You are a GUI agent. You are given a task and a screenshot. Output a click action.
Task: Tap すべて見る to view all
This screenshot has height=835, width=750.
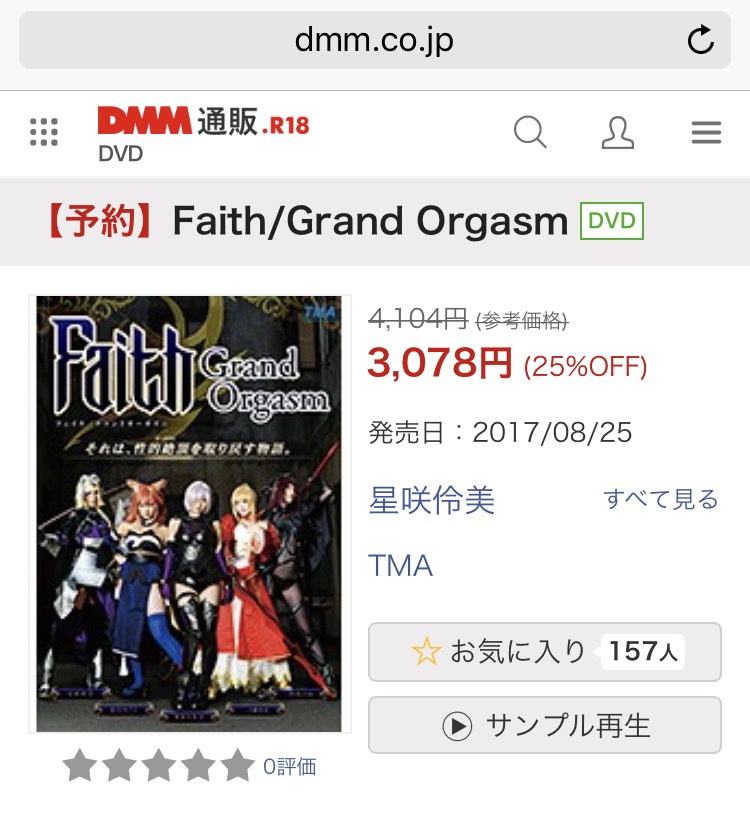tap(660, 499)
